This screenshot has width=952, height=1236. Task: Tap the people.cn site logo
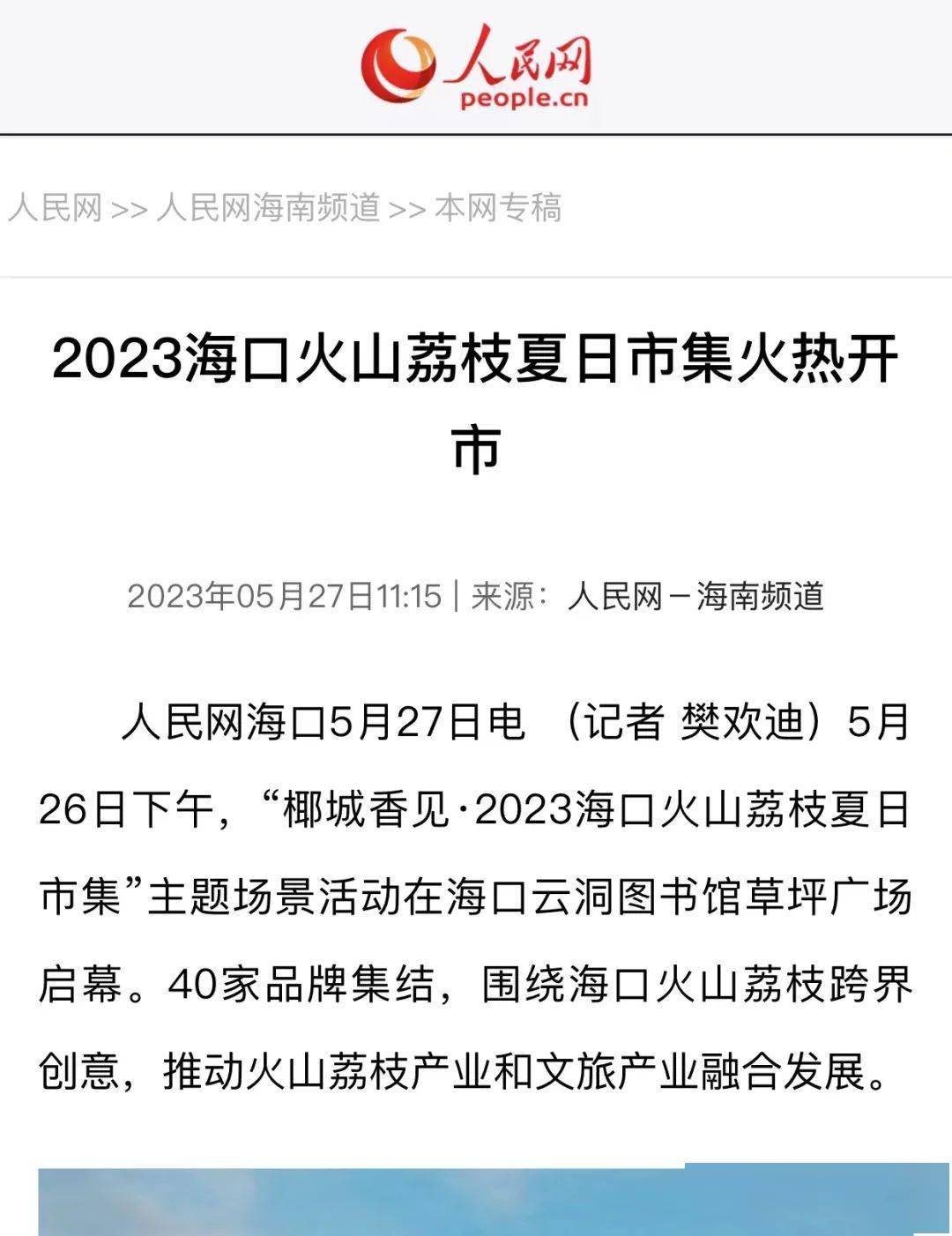(x=476, y=69)
